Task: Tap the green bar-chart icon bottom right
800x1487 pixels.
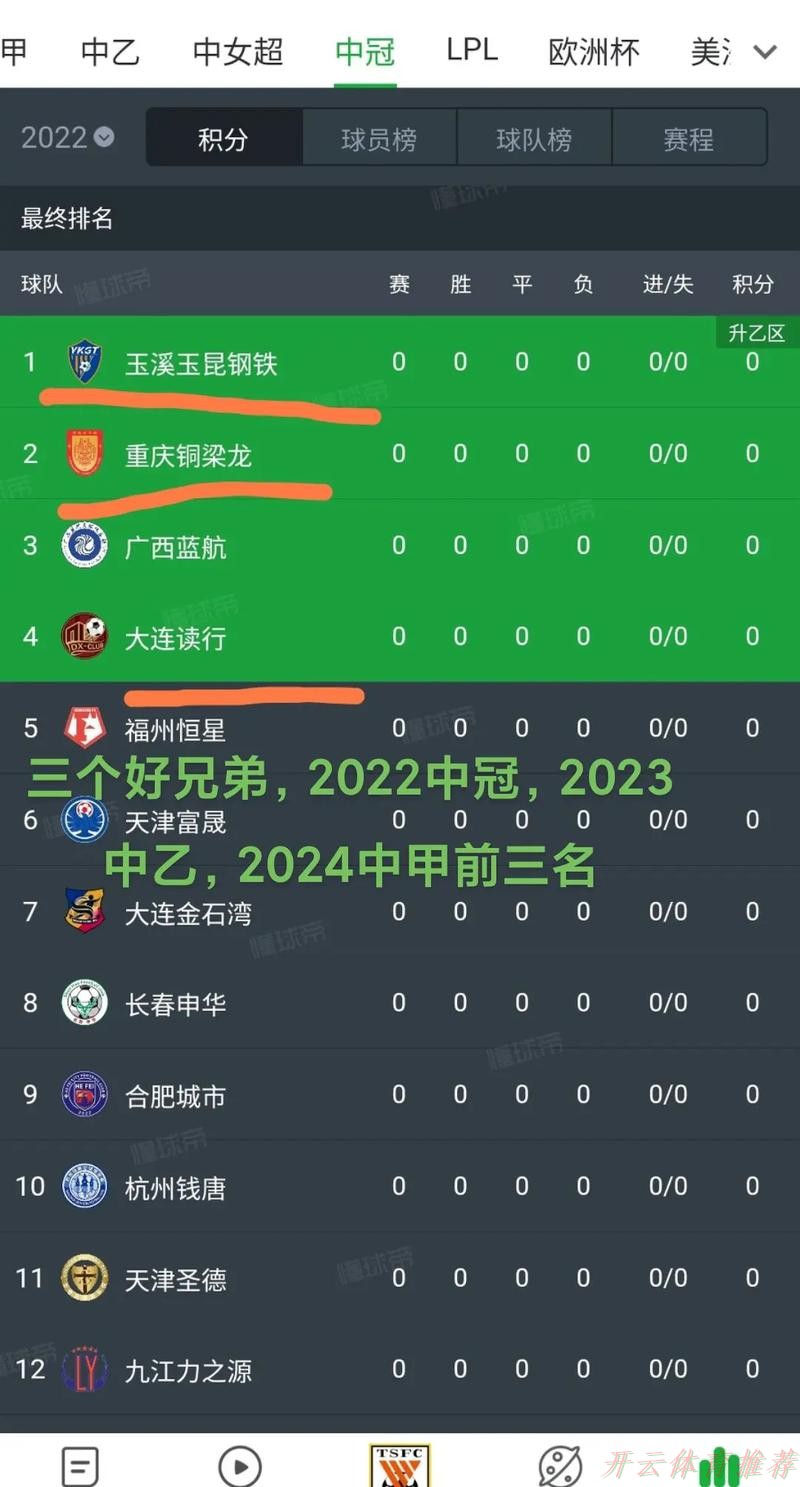Action: (720, 1464)
